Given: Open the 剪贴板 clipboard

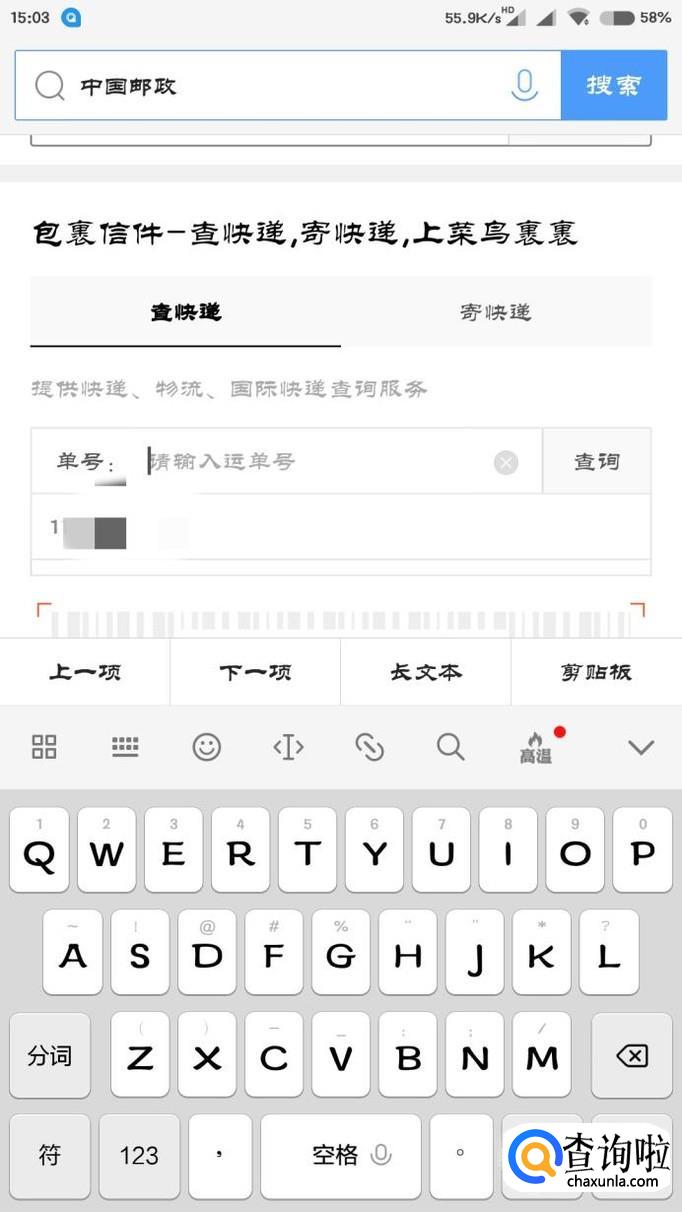Looking at the screenshot, I should tap(596, 672).
